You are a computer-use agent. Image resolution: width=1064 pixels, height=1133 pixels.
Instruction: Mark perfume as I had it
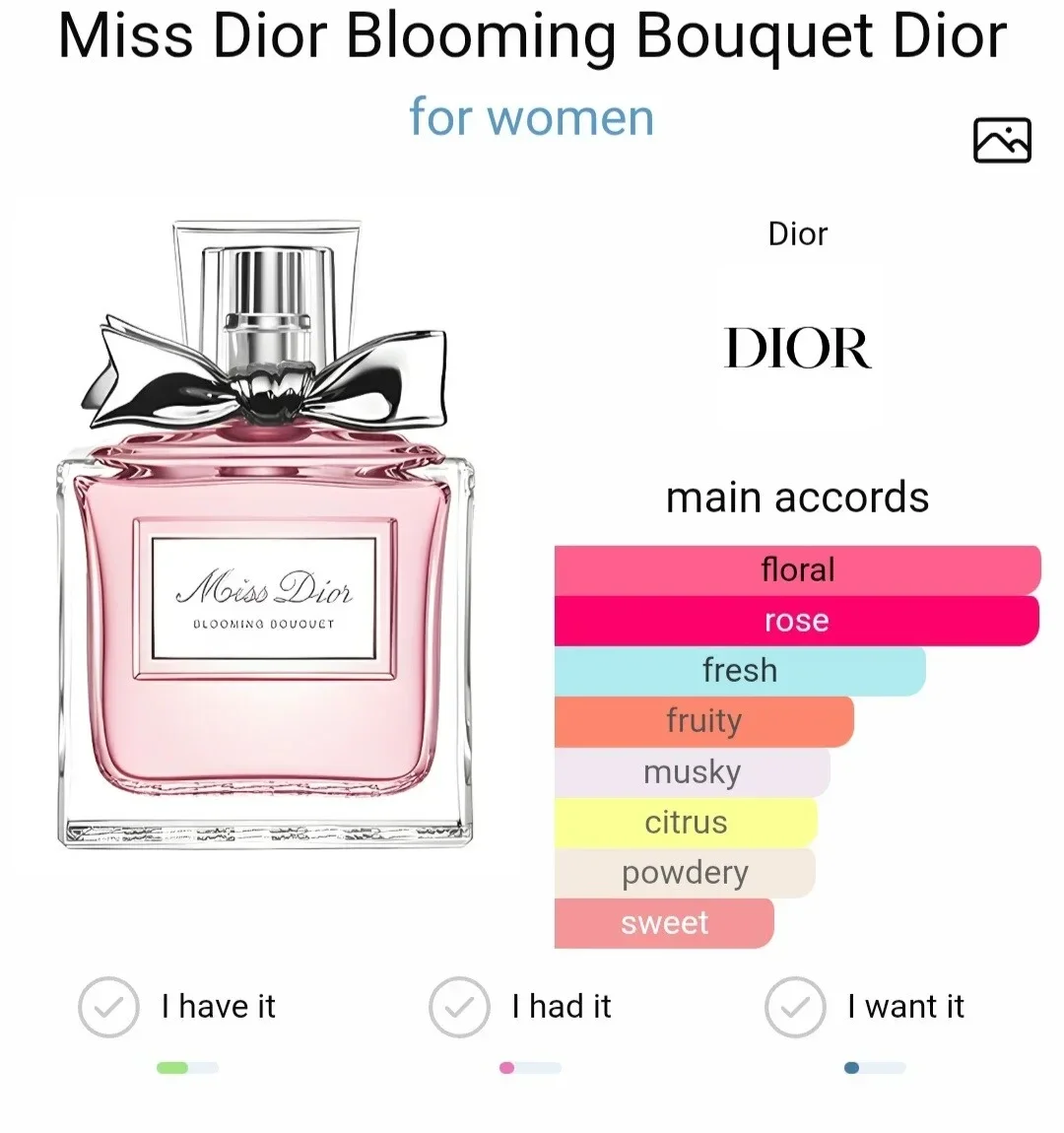[x=459, y=1007]
